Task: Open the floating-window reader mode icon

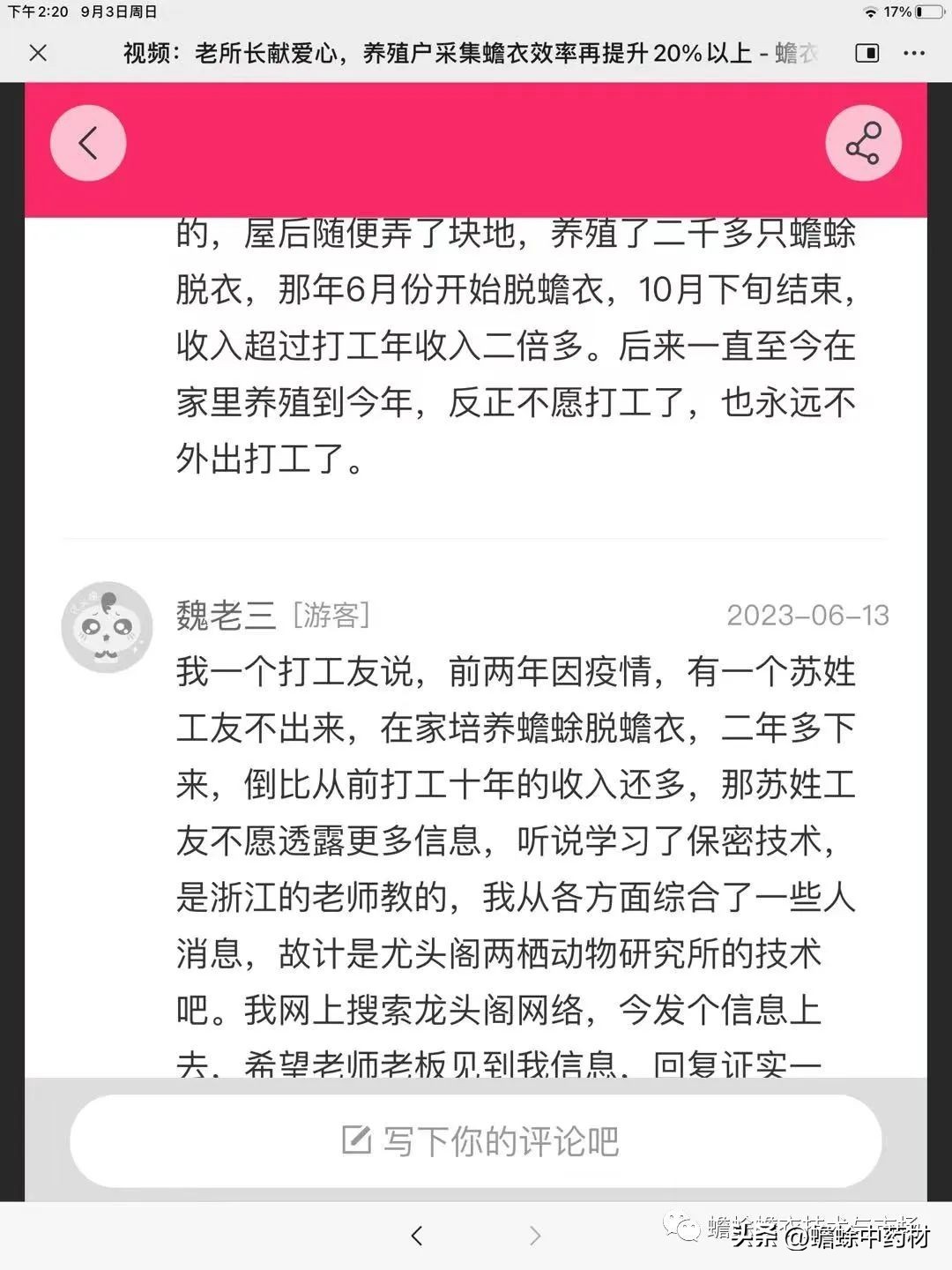Action: coord(866,54)
